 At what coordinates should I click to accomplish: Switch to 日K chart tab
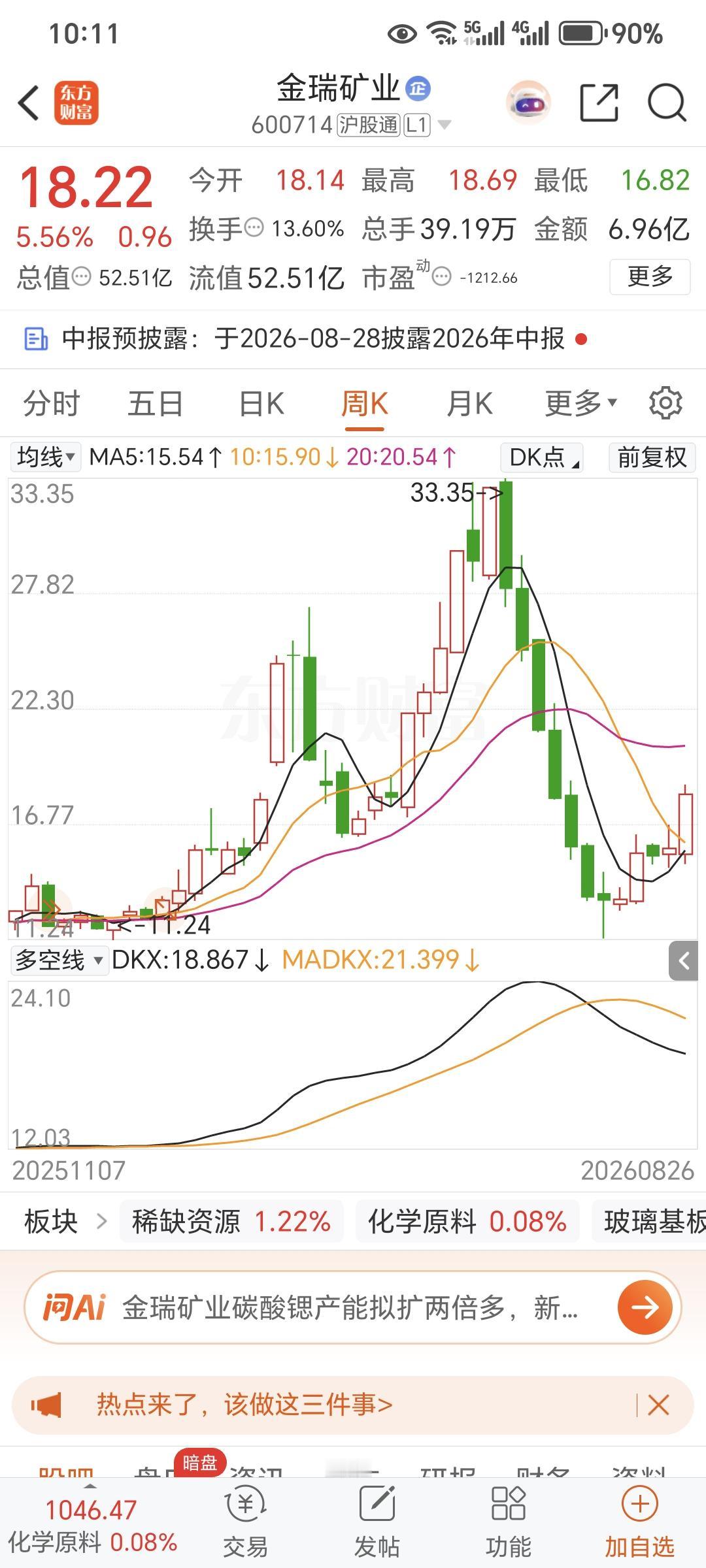[x=261, y=404]
